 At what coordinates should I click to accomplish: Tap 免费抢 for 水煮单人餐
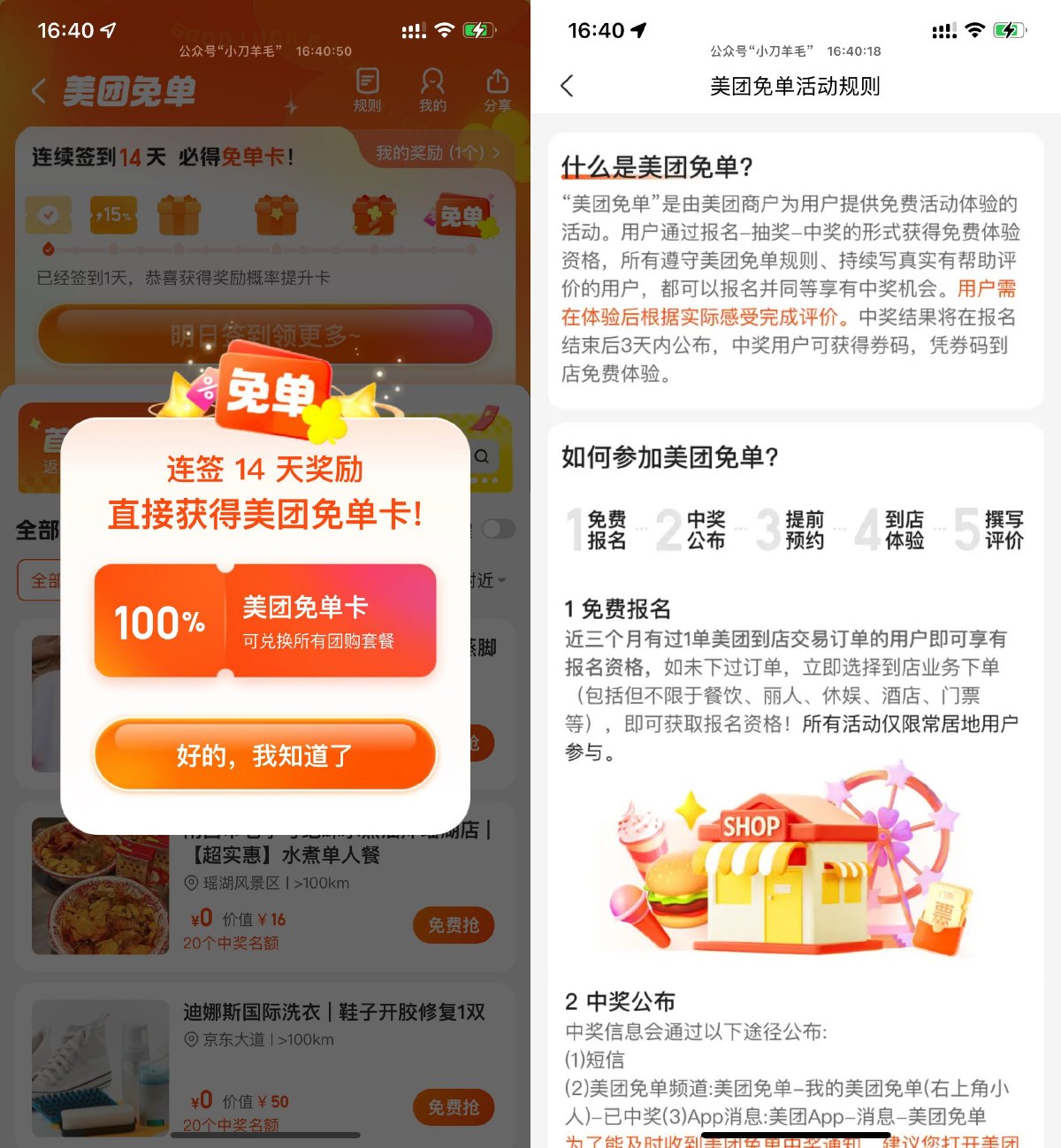454,925
